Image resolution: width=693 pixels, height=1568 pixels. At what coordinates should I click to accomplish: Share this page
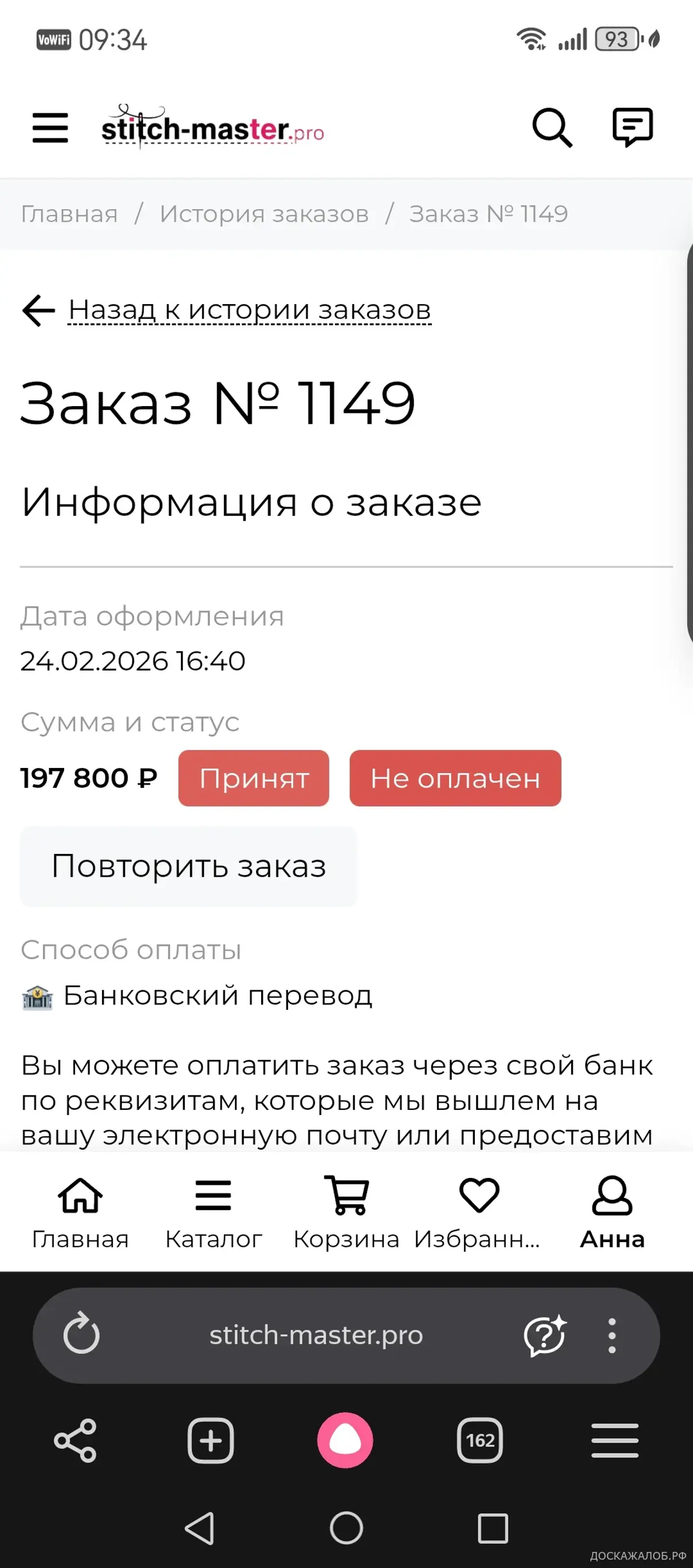(x=76, y=1440)
